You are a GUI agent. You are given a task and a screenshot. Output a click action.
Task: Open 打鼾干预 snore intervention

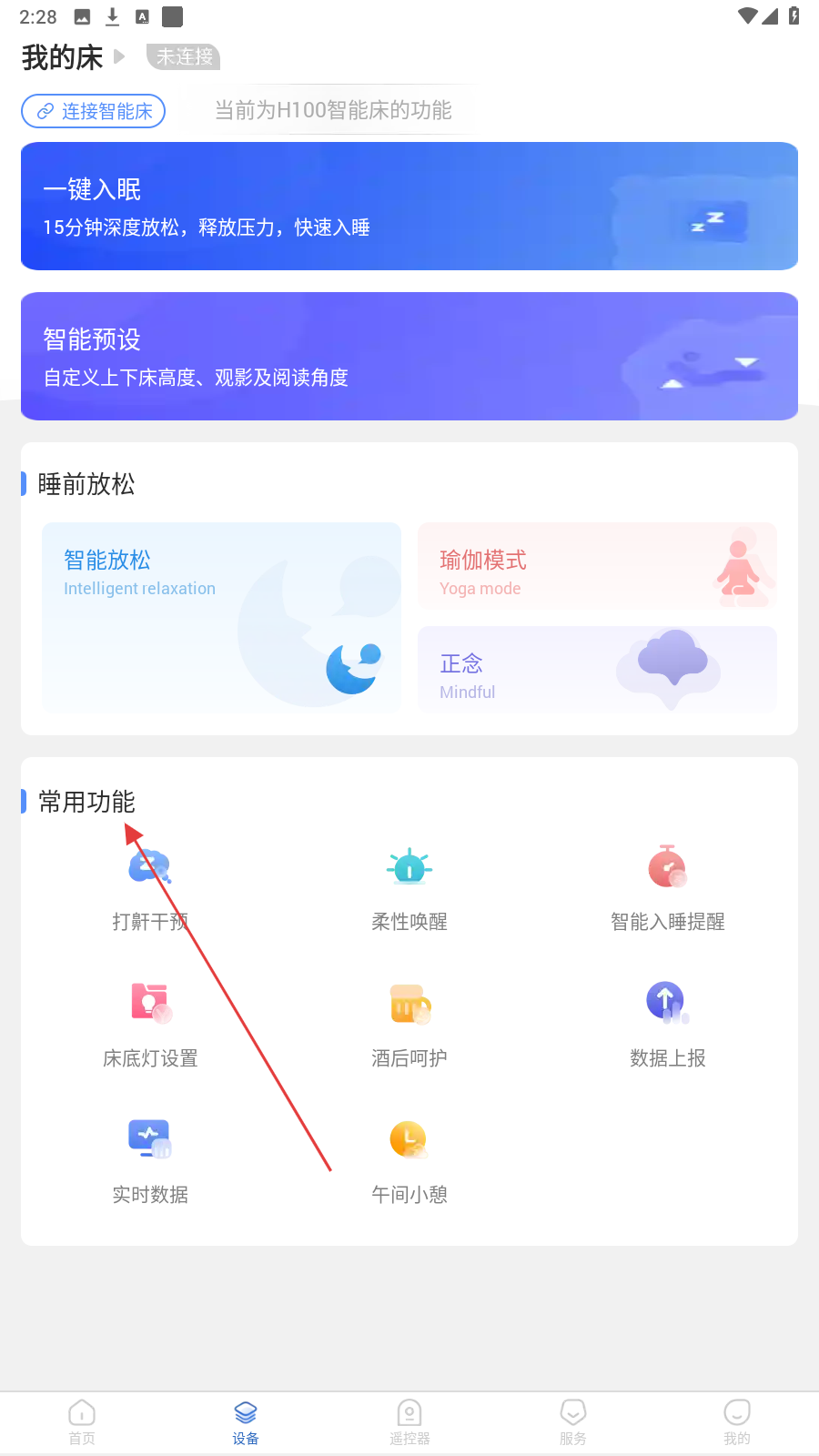(150, 889)
